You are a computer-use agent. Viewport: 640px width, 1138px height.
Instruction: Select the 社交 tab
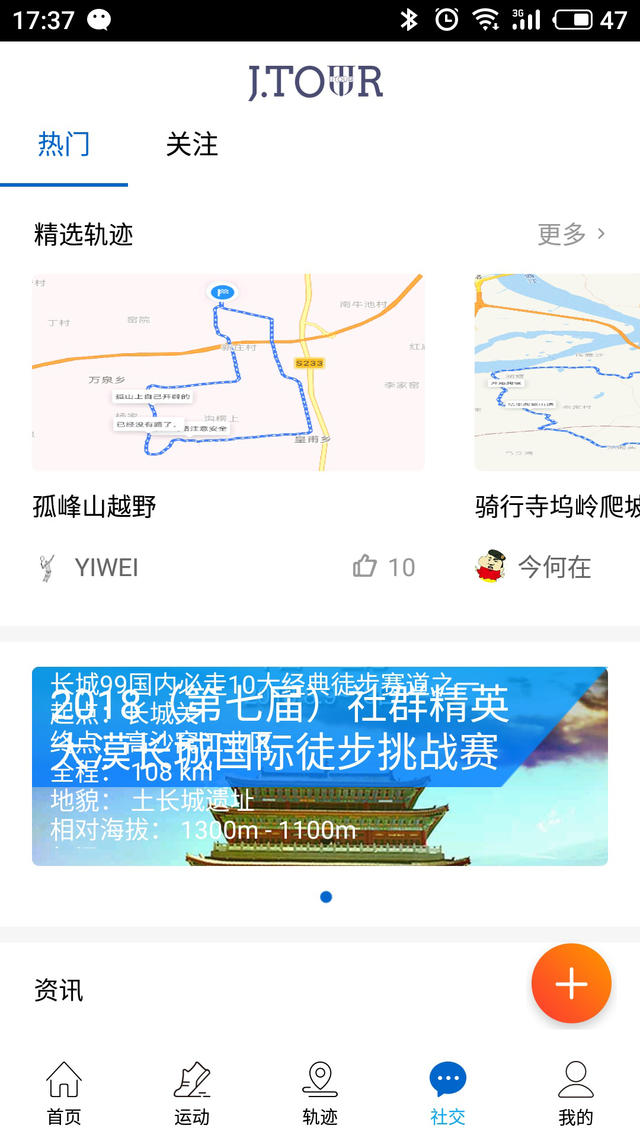coord(448,1093)
